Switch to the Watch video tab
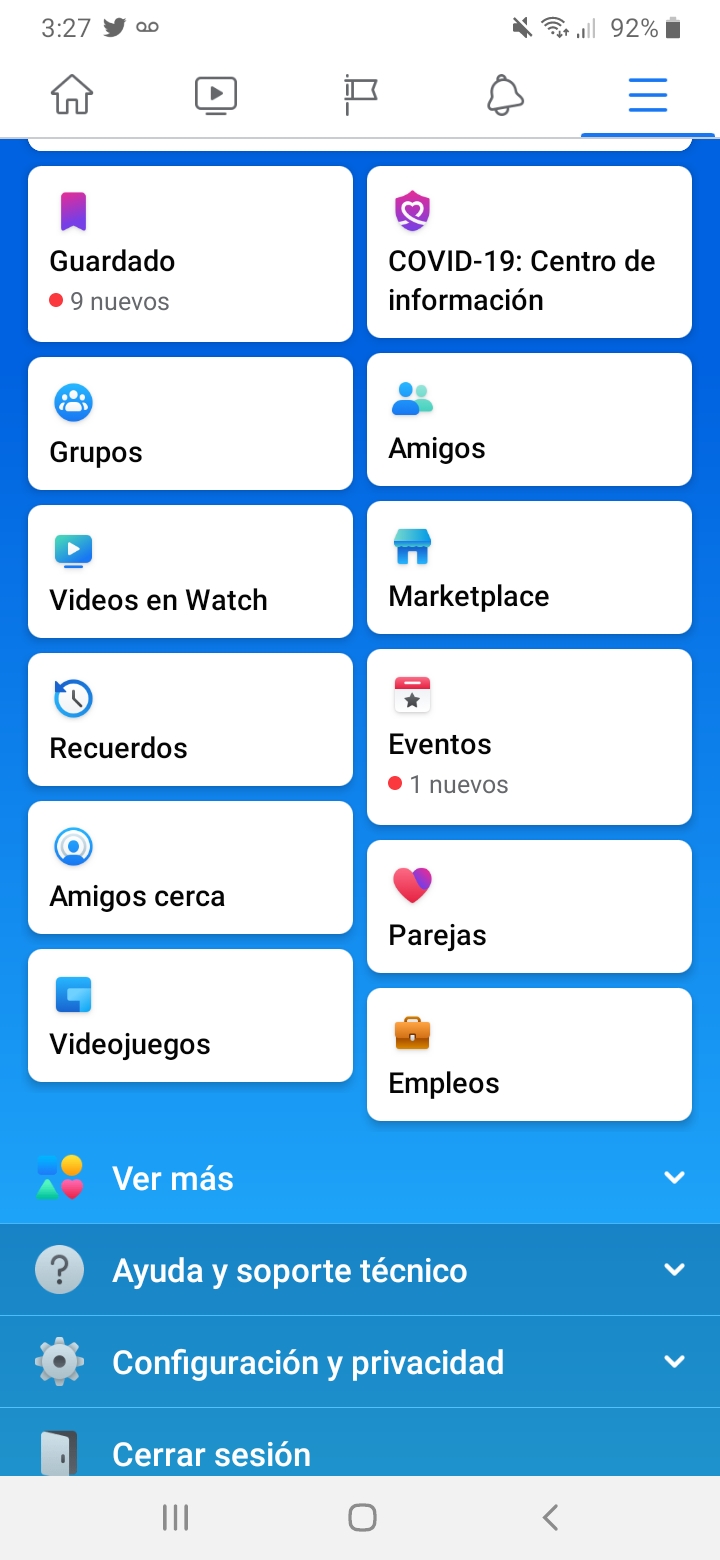The height and width of the screenshot is (1560, 720). 216,96
